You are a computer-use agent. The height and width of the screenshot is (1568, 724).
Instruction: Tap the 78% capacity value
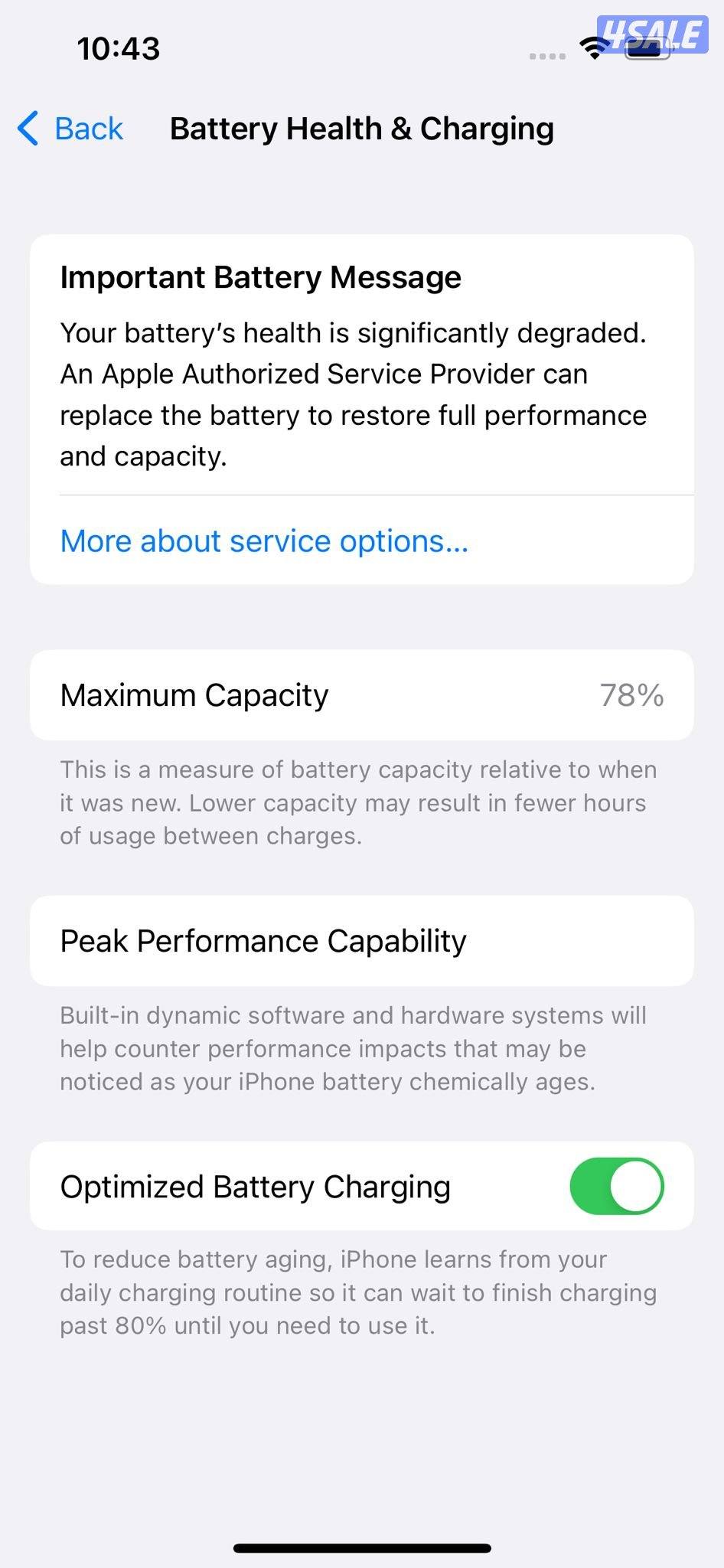tap(633, 695)
